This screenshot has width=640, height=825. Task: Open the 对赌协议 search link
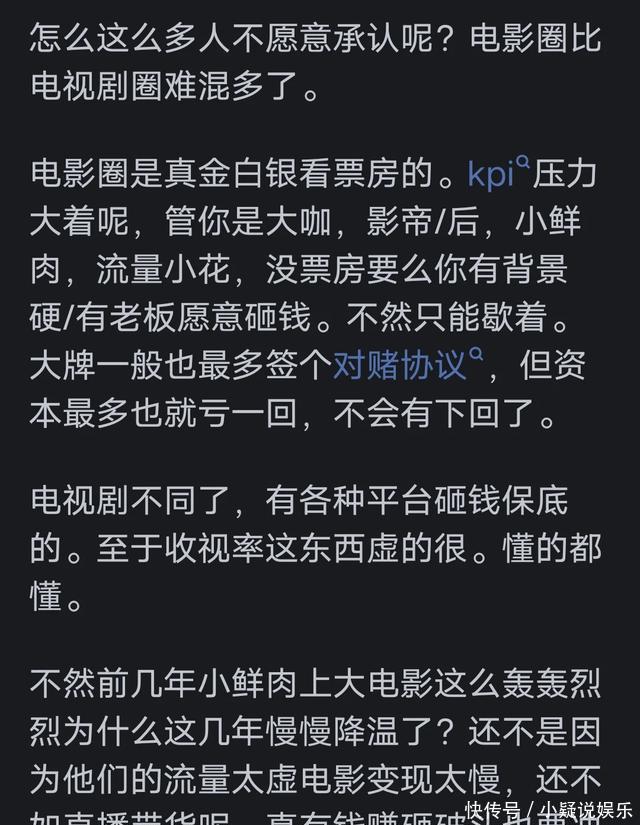tap(400, 365)
